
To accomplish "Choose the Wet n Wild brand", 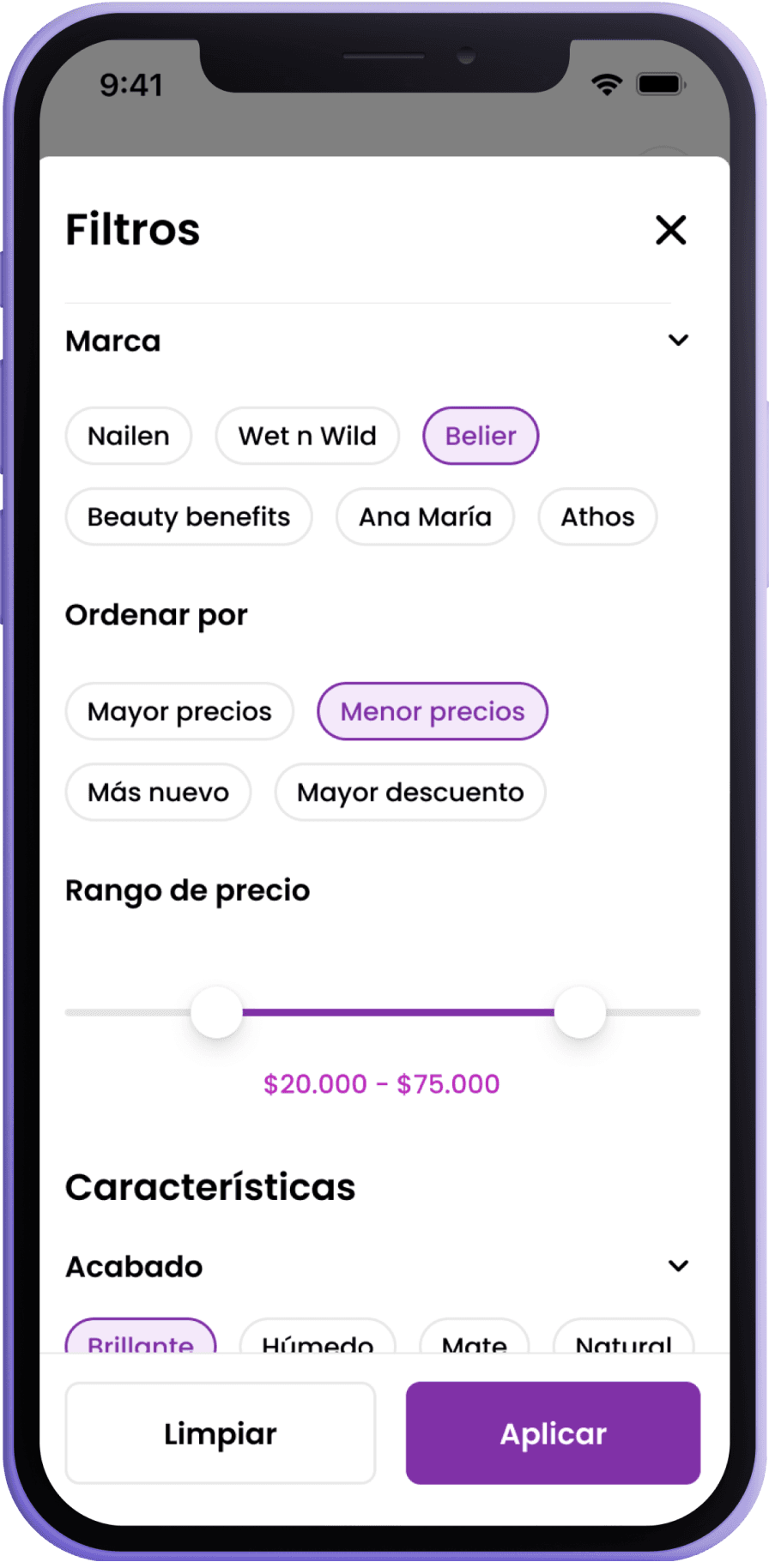I will (307, 436).
